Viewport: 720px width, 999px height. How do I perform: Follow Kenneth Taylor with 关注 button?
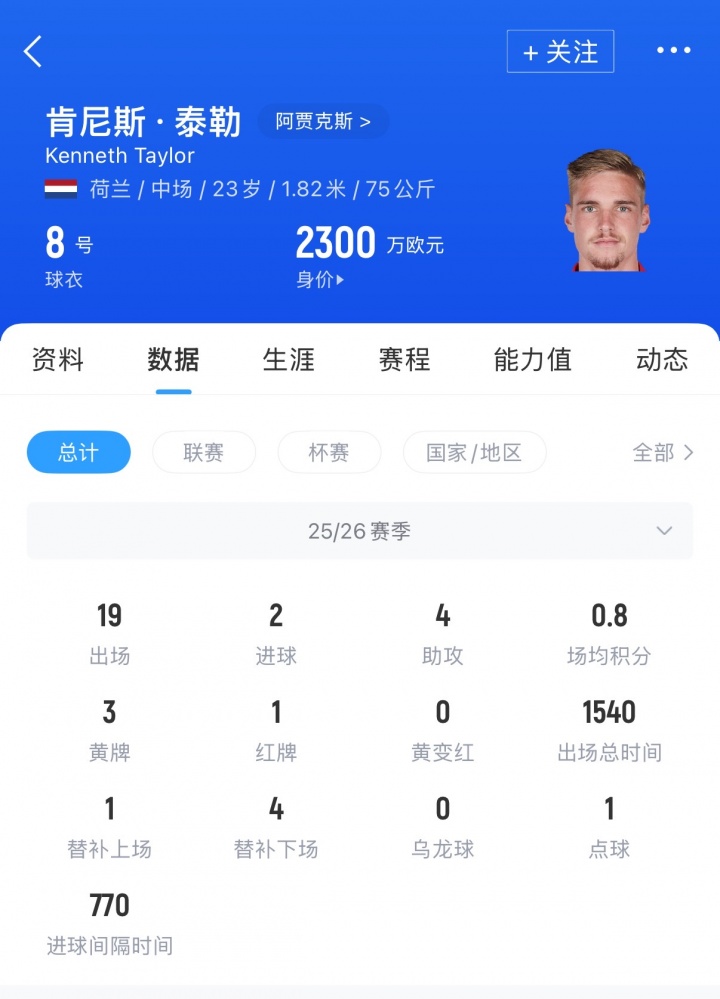(x=560, y=52)
